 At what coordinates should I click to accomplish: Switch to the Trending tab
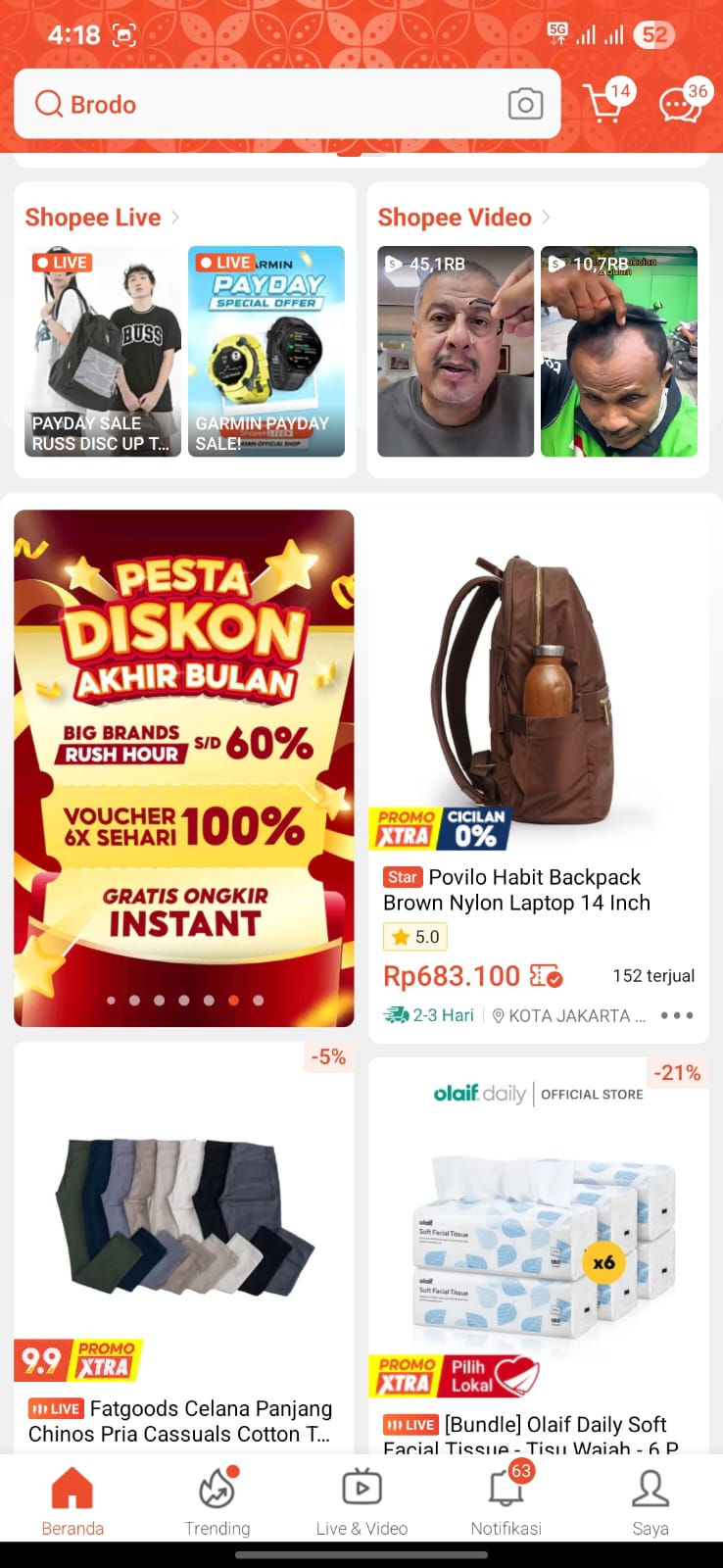(x=217, y=1501)
